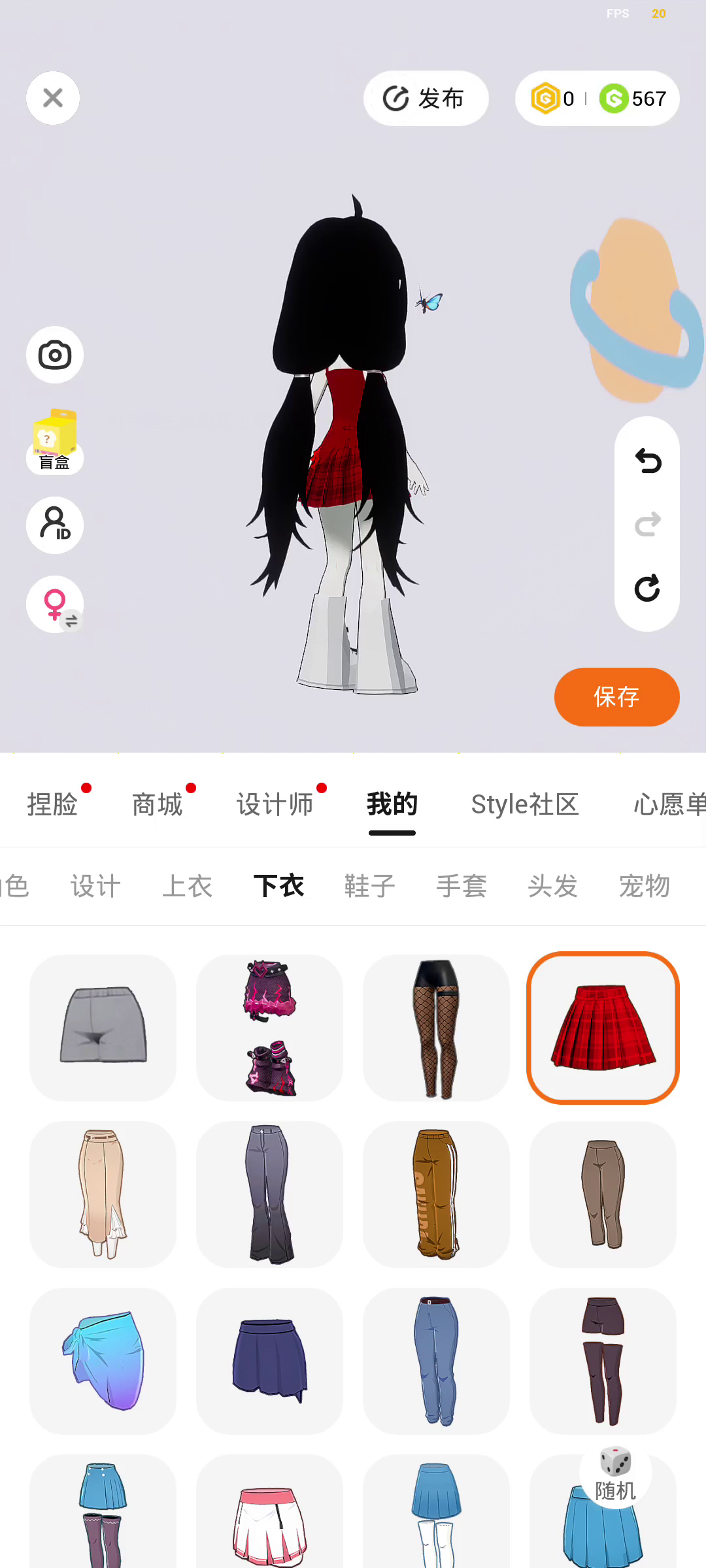Open the avatar ID profile icon

pos(55,525)
